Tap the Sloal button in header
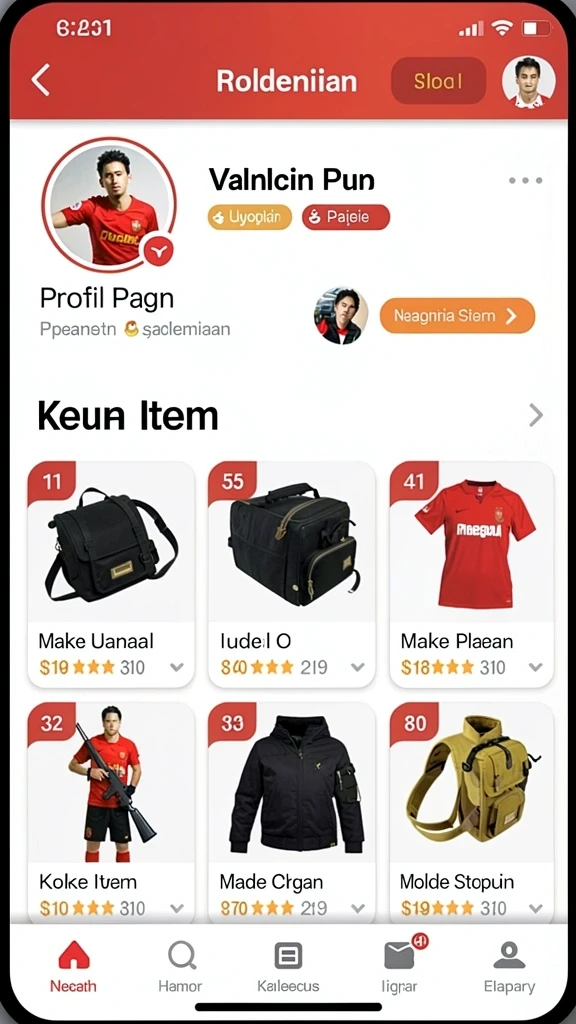This screenshot has width=576, height=1024. (x=438, y=81)
